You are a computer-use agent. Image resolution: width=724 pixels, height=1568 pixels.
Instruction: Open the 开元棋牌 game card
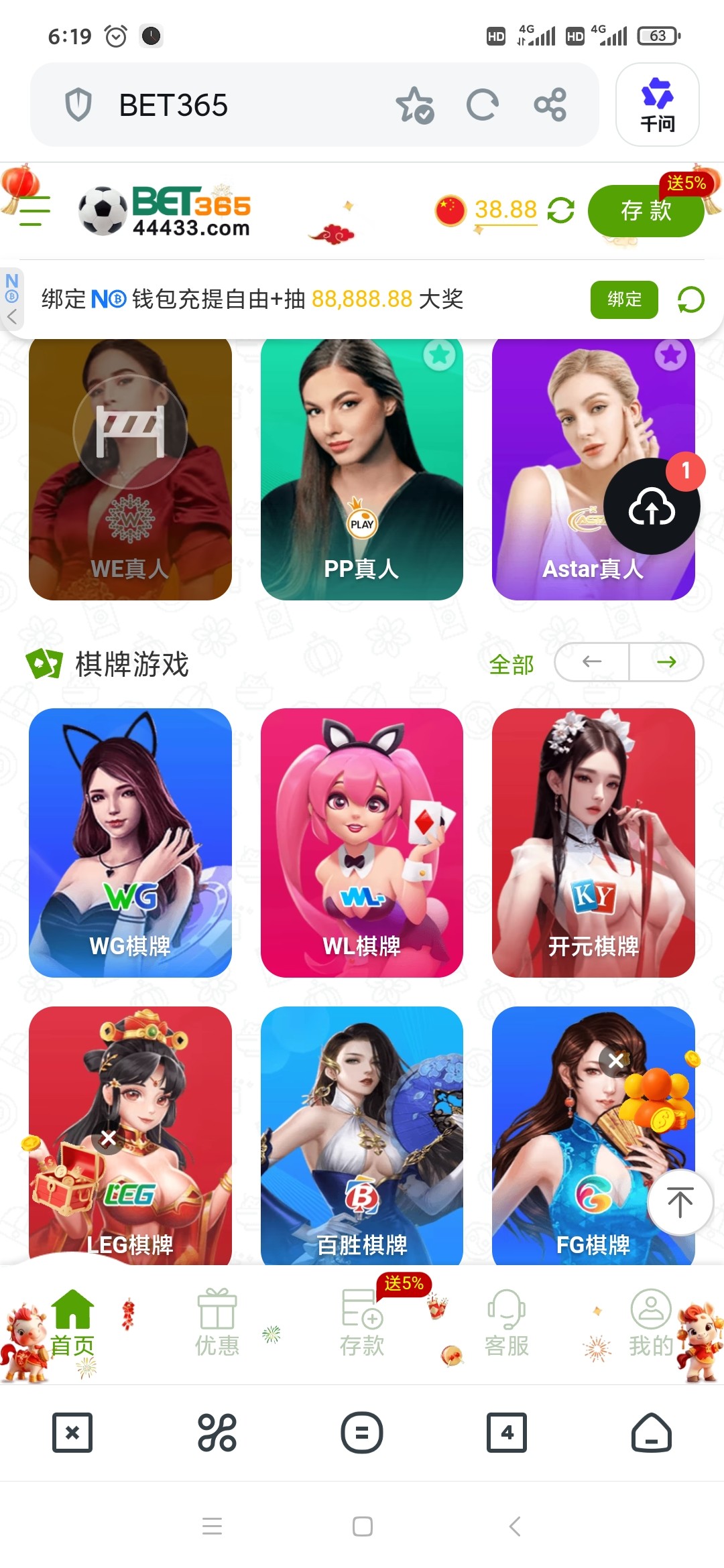[593, 842]
